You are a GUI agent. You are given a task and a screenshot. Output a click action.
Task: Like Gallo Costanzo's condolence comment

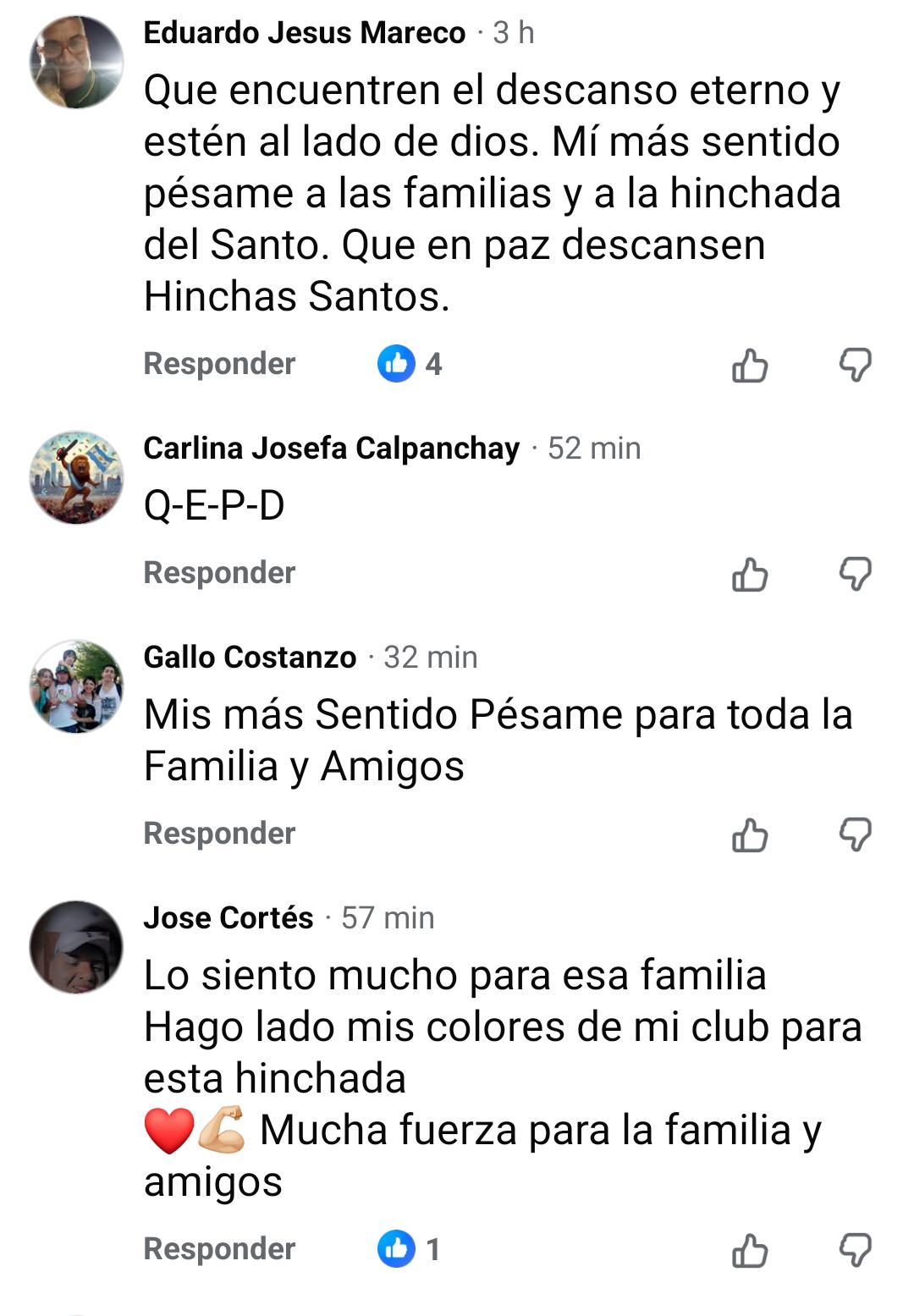pos(749,835)
